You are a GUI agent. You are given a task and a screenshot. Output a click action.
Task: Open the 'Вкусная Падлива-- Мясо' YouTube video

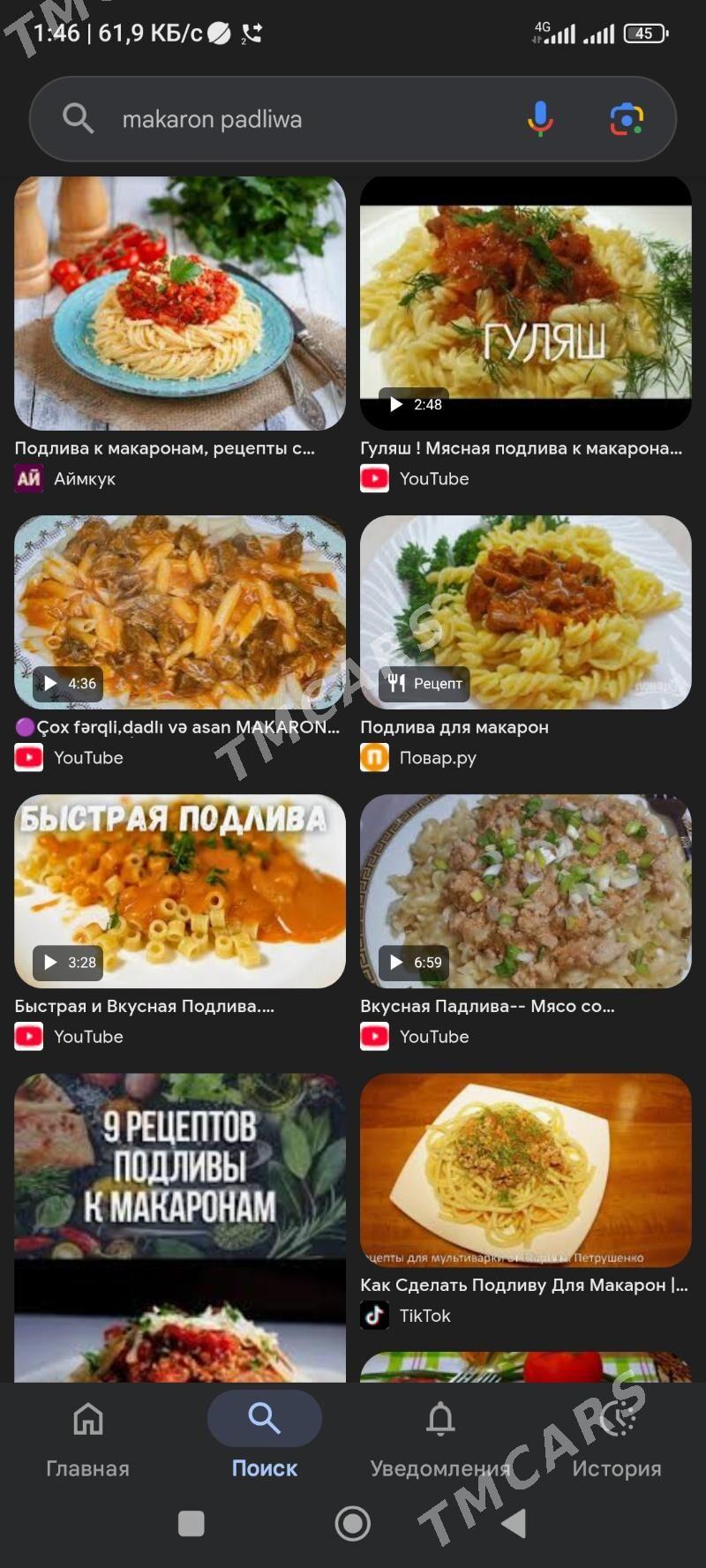(525, 891)
